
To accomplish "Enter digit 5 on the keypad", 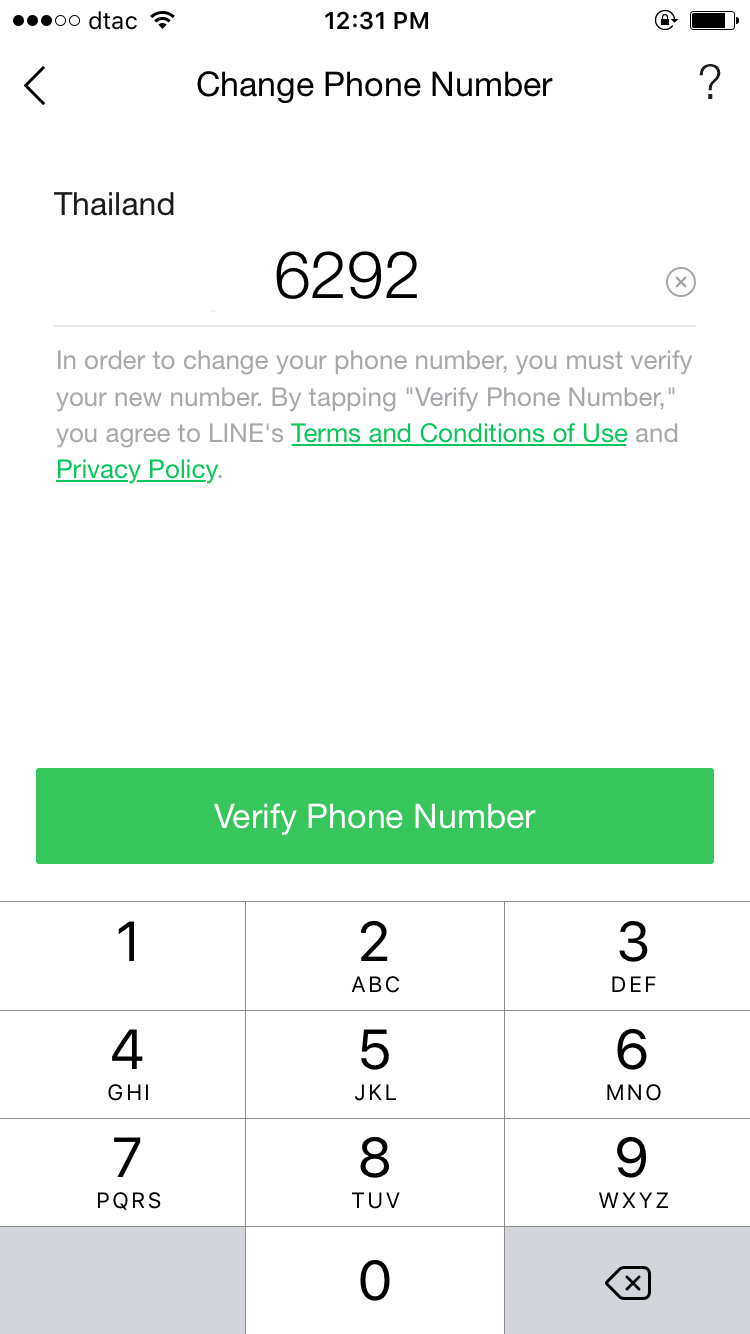I will 375,1063.
